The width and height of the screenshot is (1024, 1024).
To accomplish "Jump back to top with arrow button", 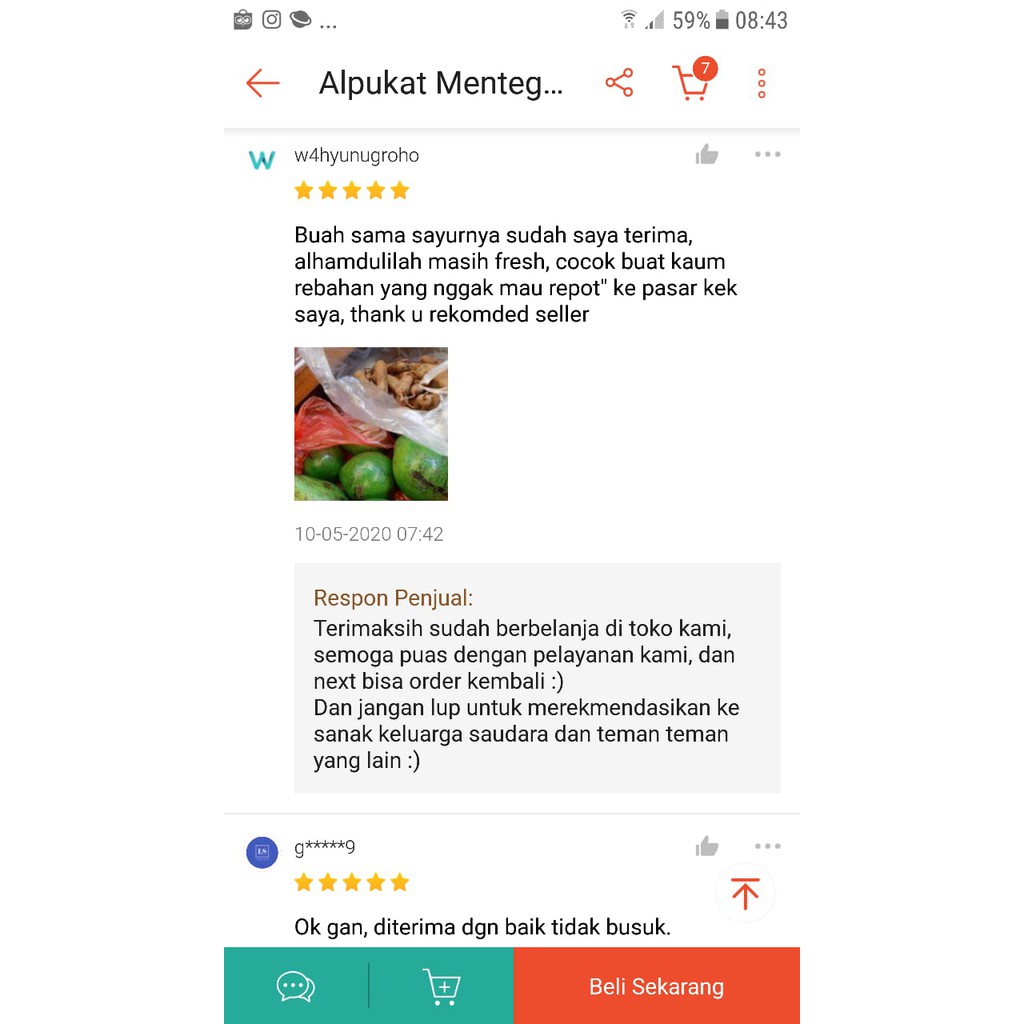I will [745, 893].
